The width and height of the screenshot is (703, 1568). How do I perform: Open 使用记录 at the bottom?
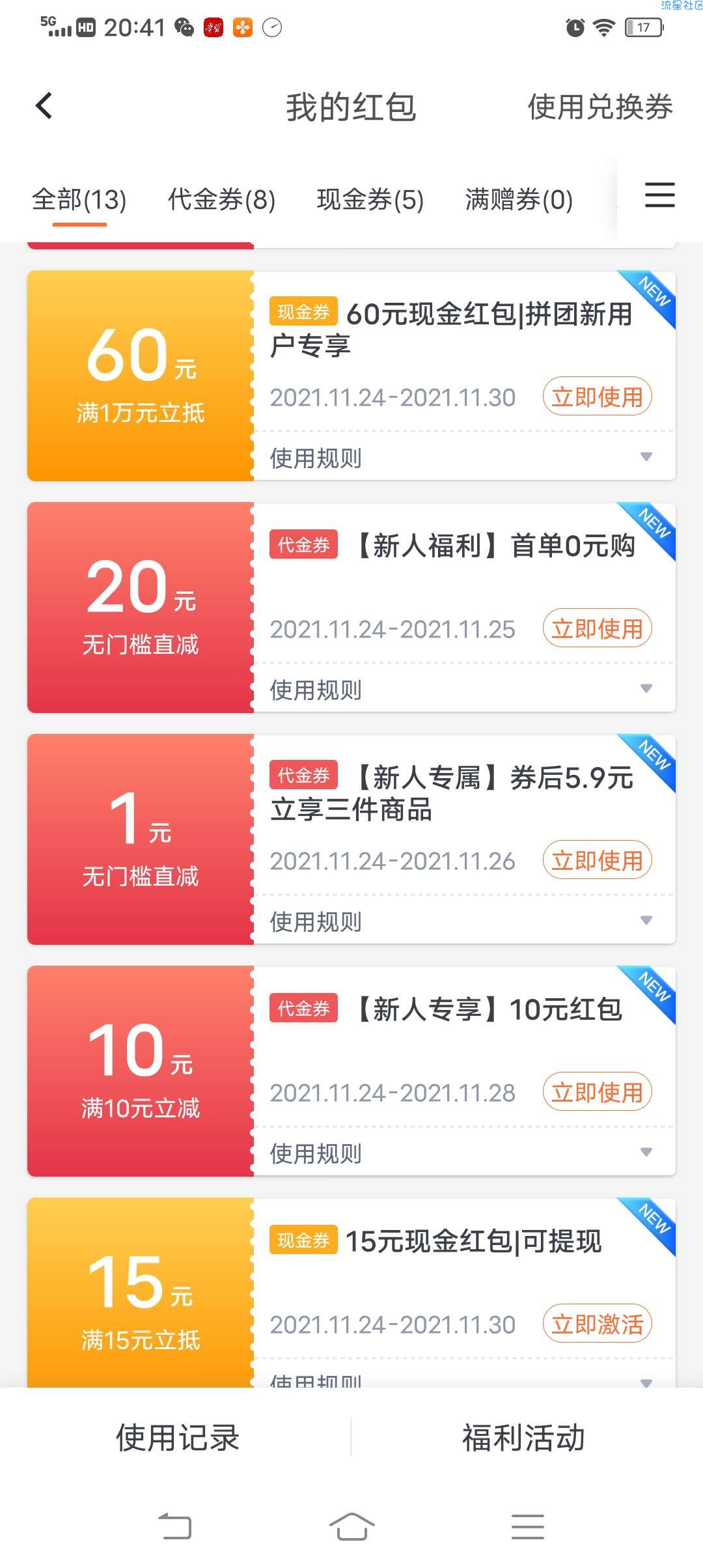(177, 1437)
